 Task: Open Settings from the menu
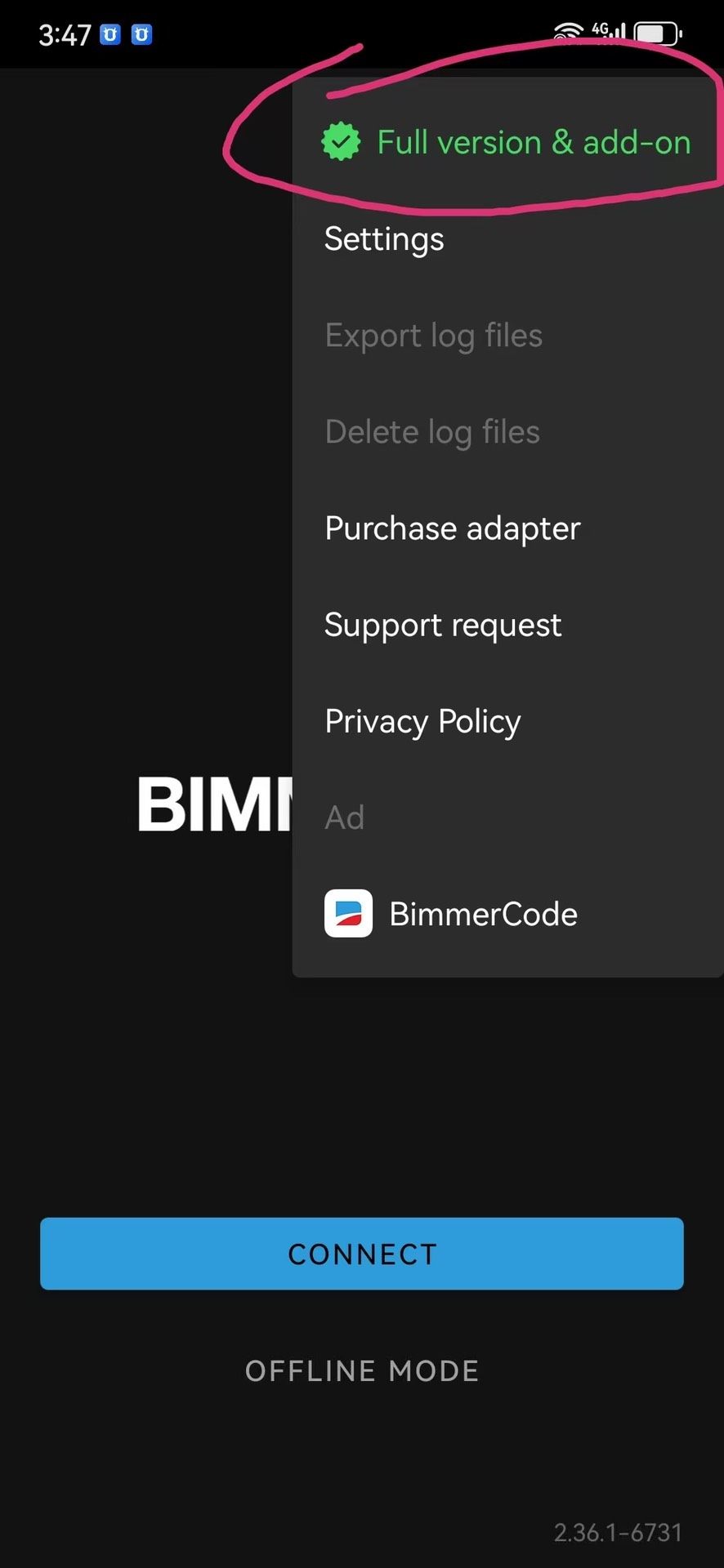coord(384,239)
